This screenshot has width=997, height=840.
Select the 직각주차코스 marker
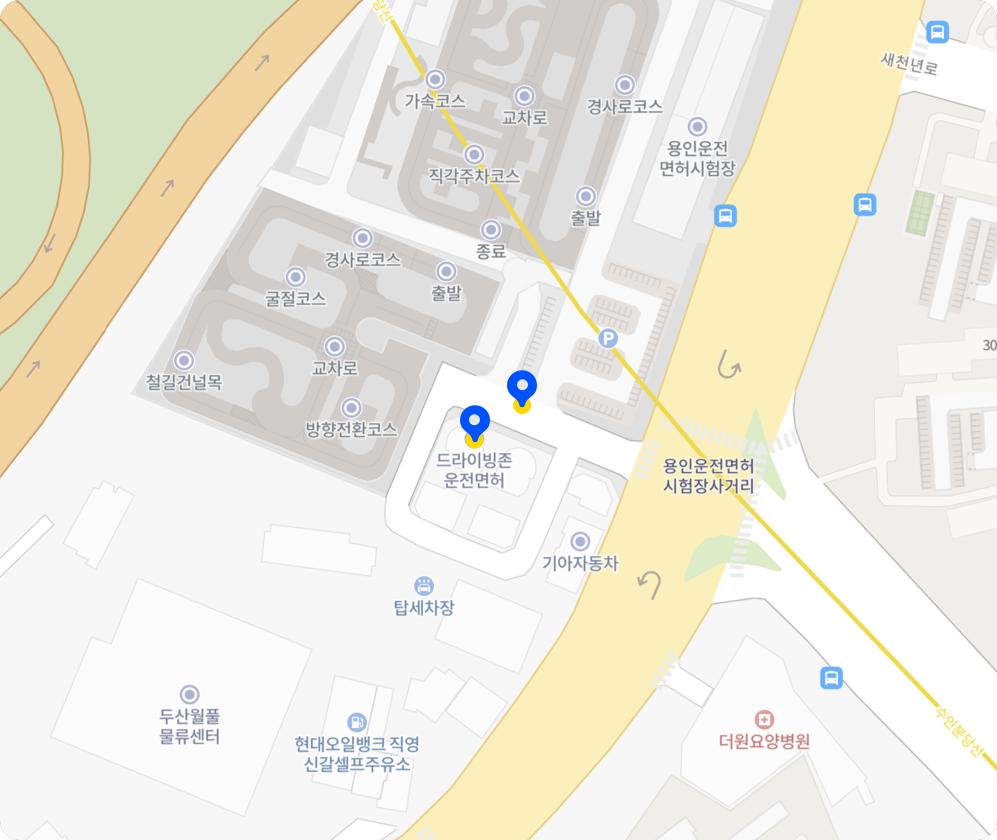(x=474, y=154)
